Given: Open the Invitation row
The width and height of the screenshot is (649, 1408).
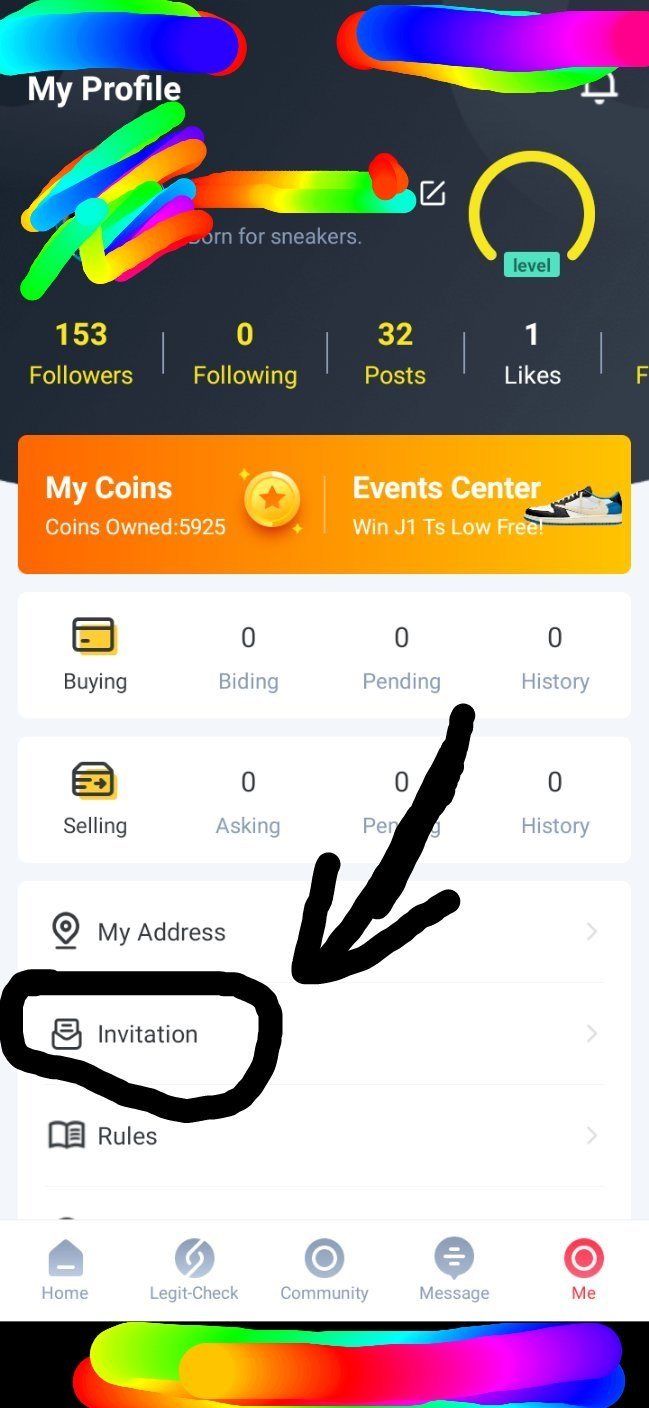Looking at the screenshot, I should pyautogui.click(x=324, y=1034).
